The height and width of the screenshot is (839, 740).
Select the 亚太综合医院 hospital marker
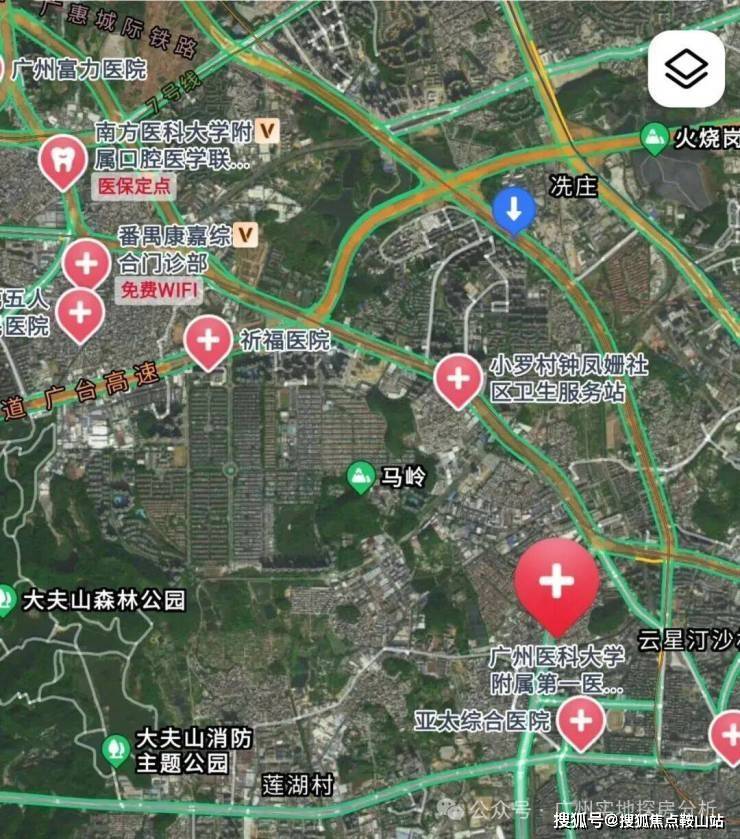tap(581, 720)
